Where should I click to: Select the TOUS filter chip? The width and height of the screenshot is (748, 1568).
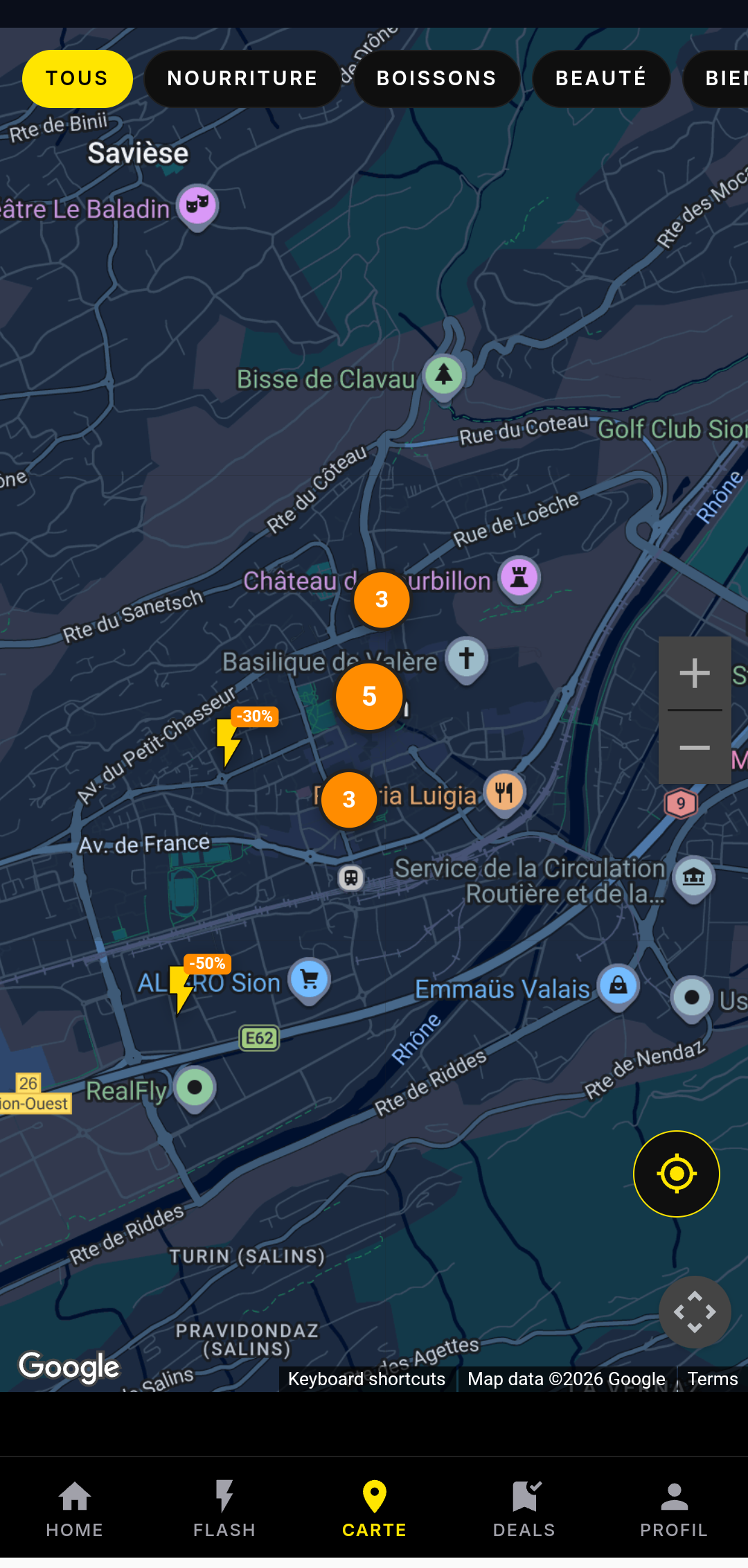(x=77, y=78)
